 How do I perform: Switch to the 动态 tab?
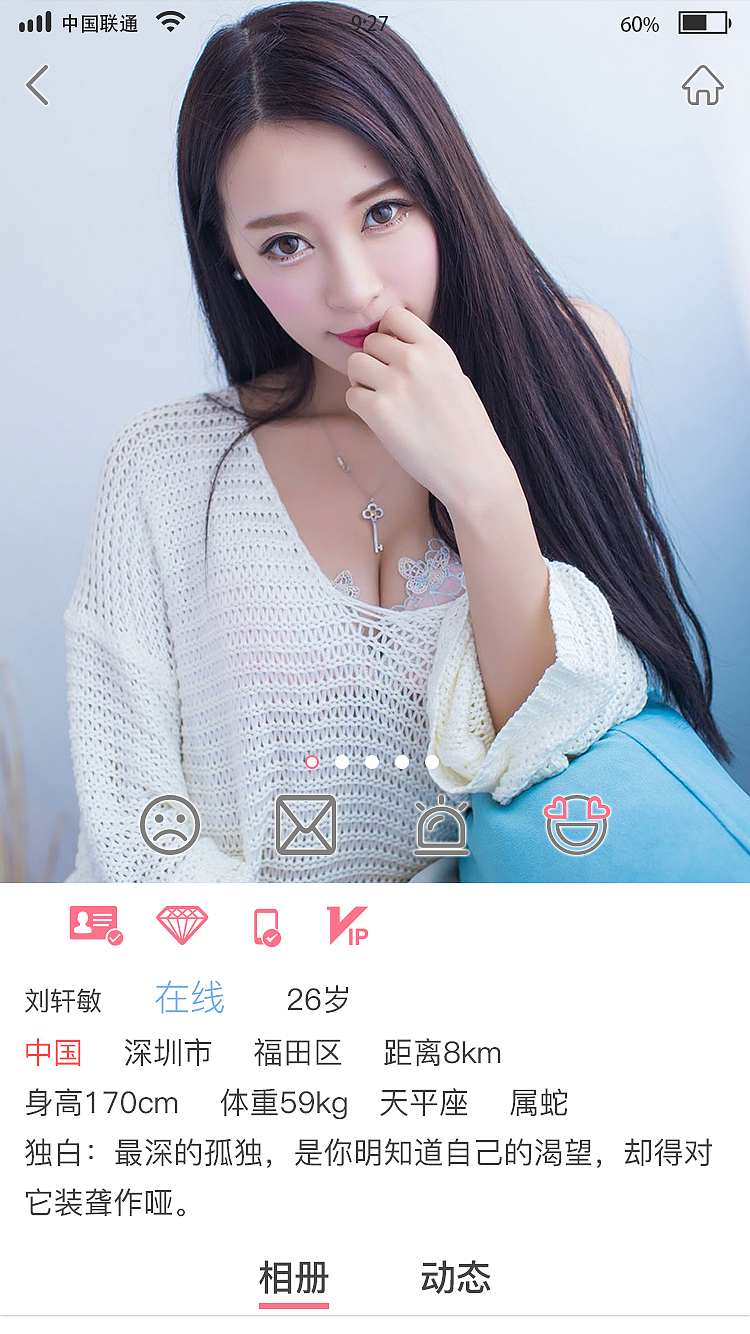455,1277
